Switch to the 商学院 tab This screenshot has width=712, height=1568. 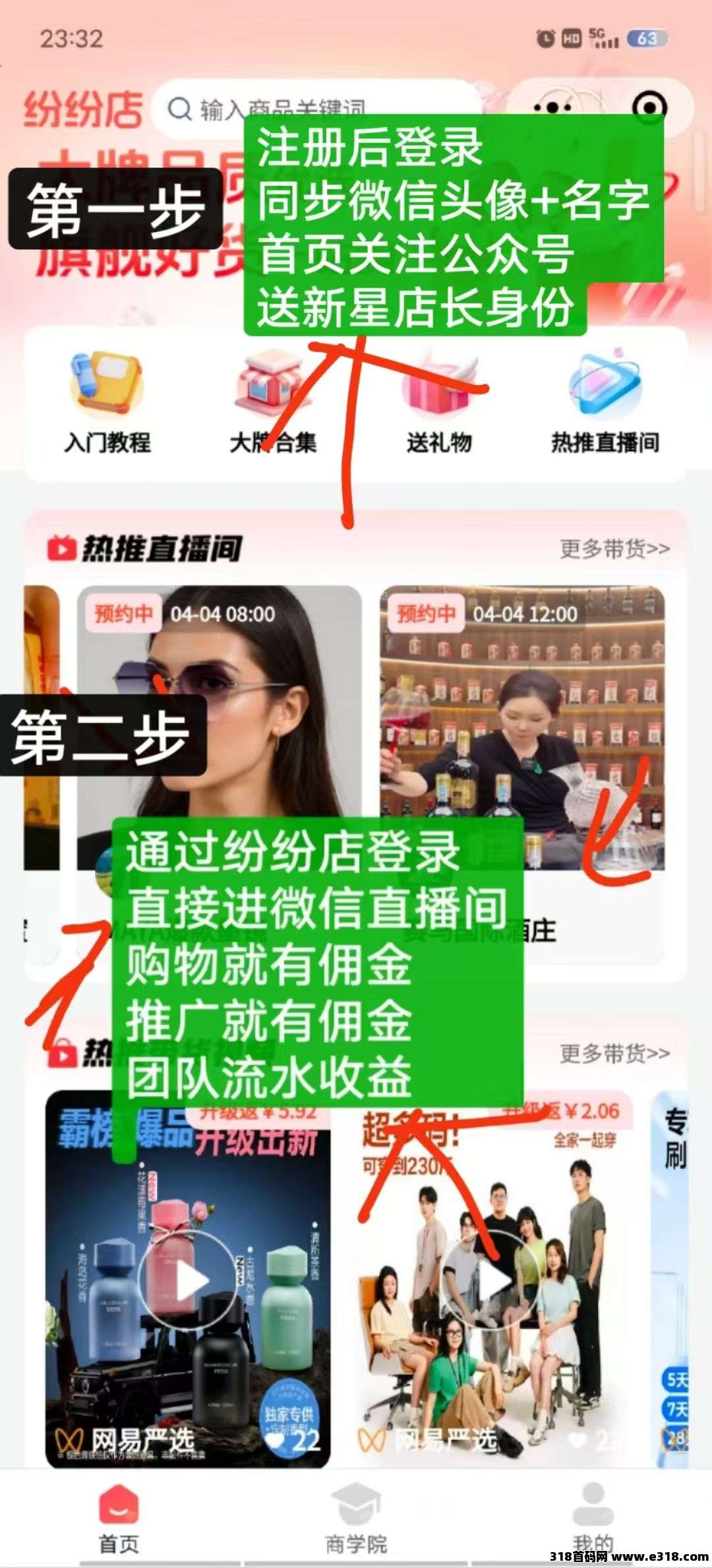coord(356,1518)
